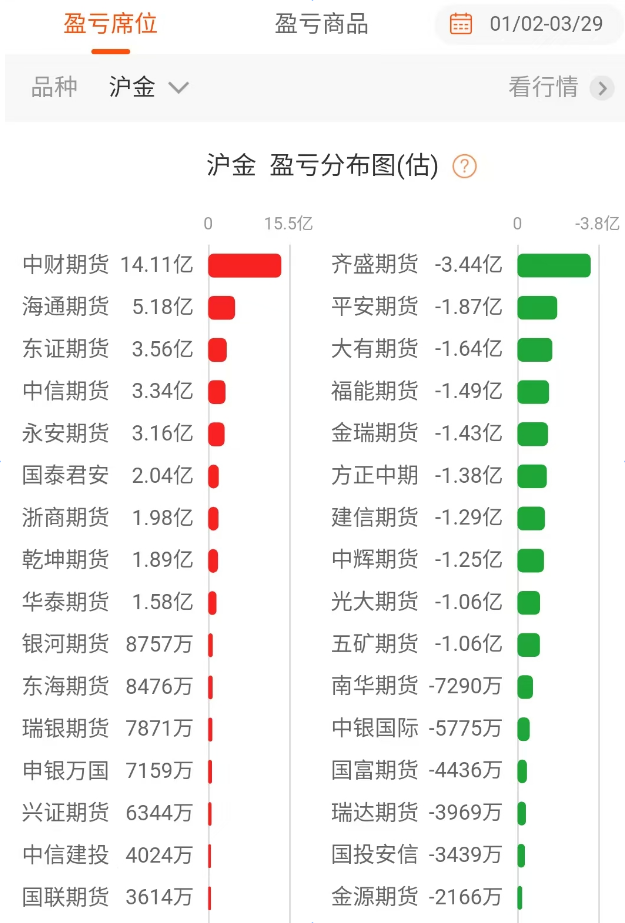
Task: Open the 01/02-03/29 date range picker
Action: pos(528,24)
